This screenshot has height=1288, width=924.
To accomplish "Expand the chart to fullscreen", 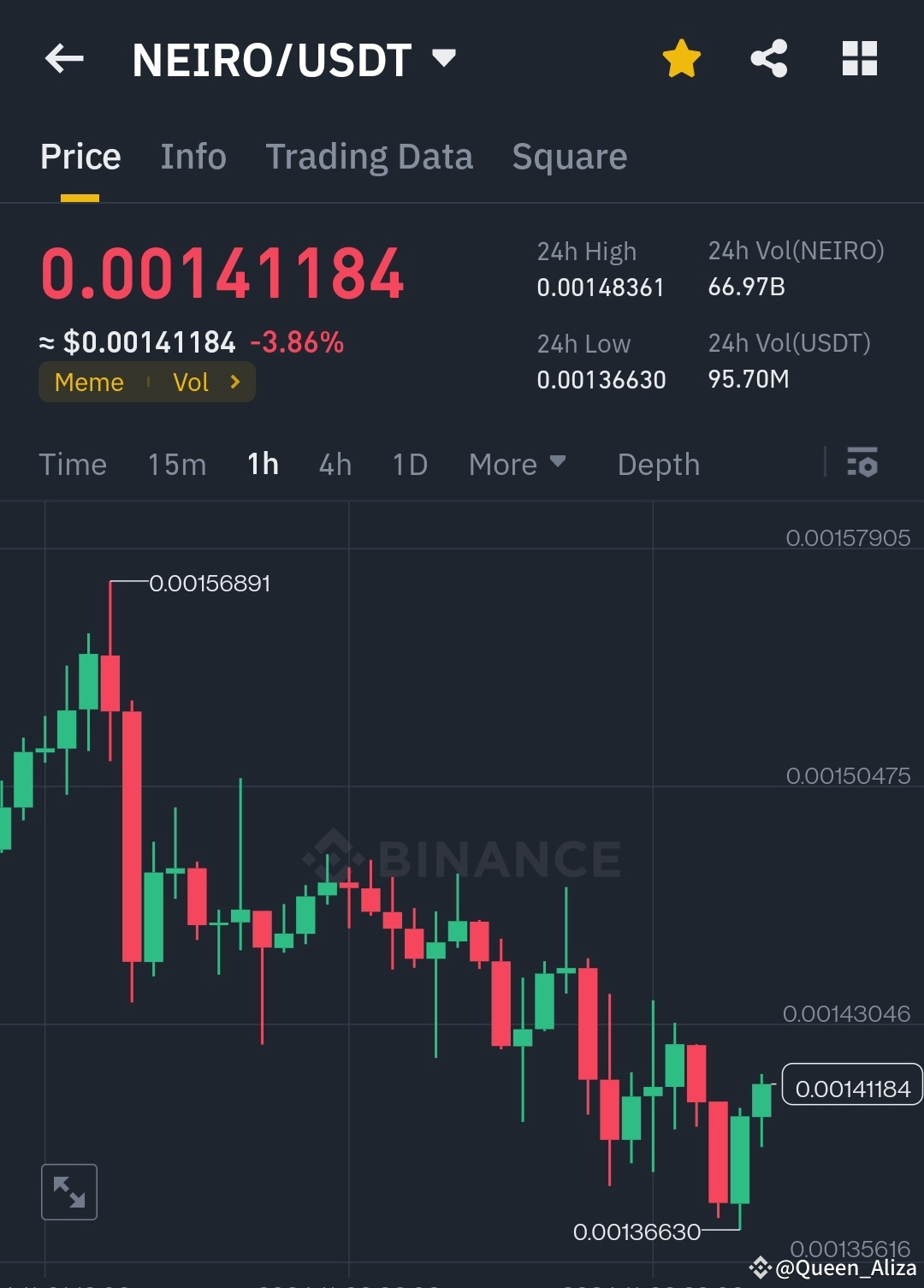I will (x=68, y=1190).
